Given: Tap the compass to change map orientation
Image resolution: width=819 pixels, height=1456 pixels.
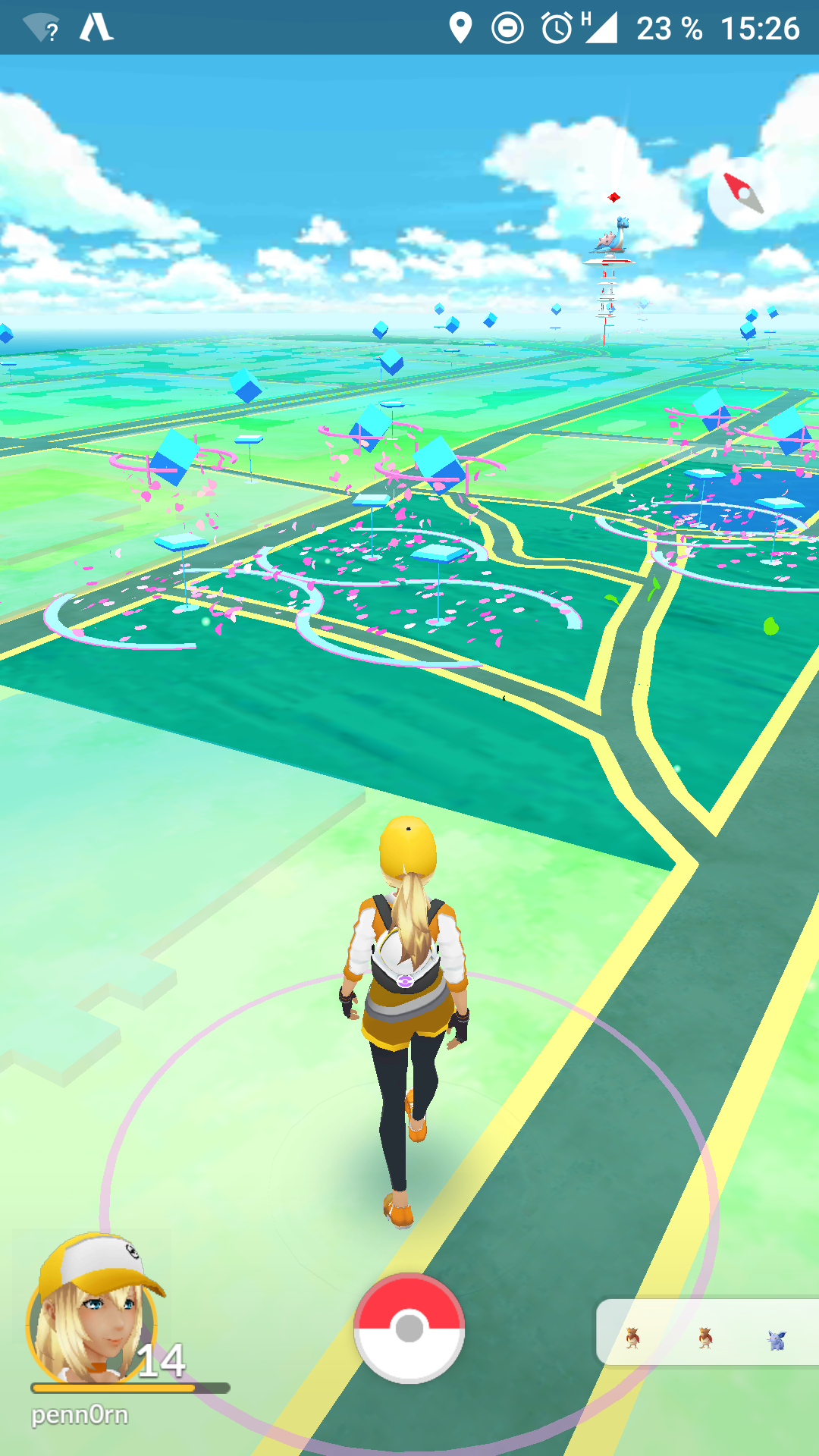Looking at the screenshot, I should (741, 195).
